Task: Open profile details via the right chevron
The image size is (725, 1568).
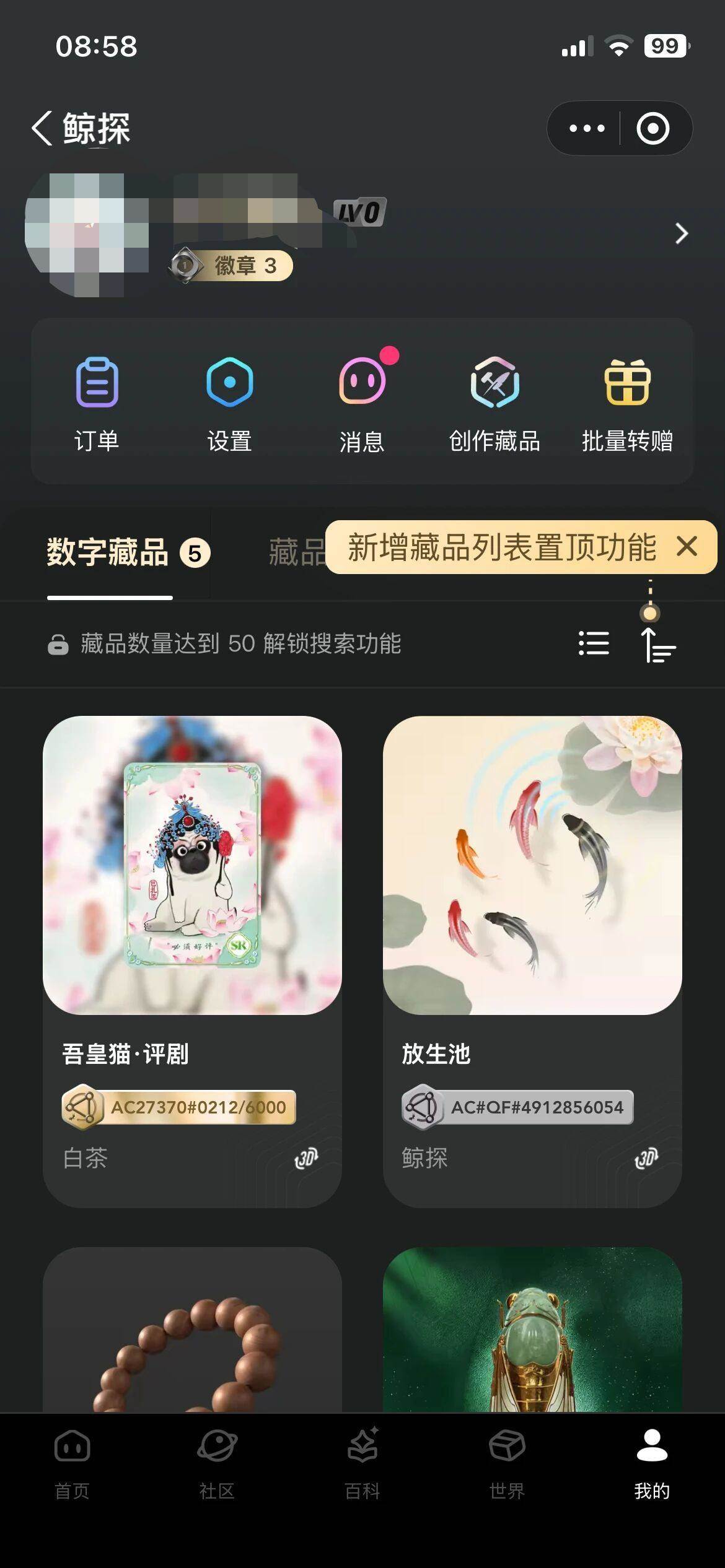Action: tap(680, 233)
